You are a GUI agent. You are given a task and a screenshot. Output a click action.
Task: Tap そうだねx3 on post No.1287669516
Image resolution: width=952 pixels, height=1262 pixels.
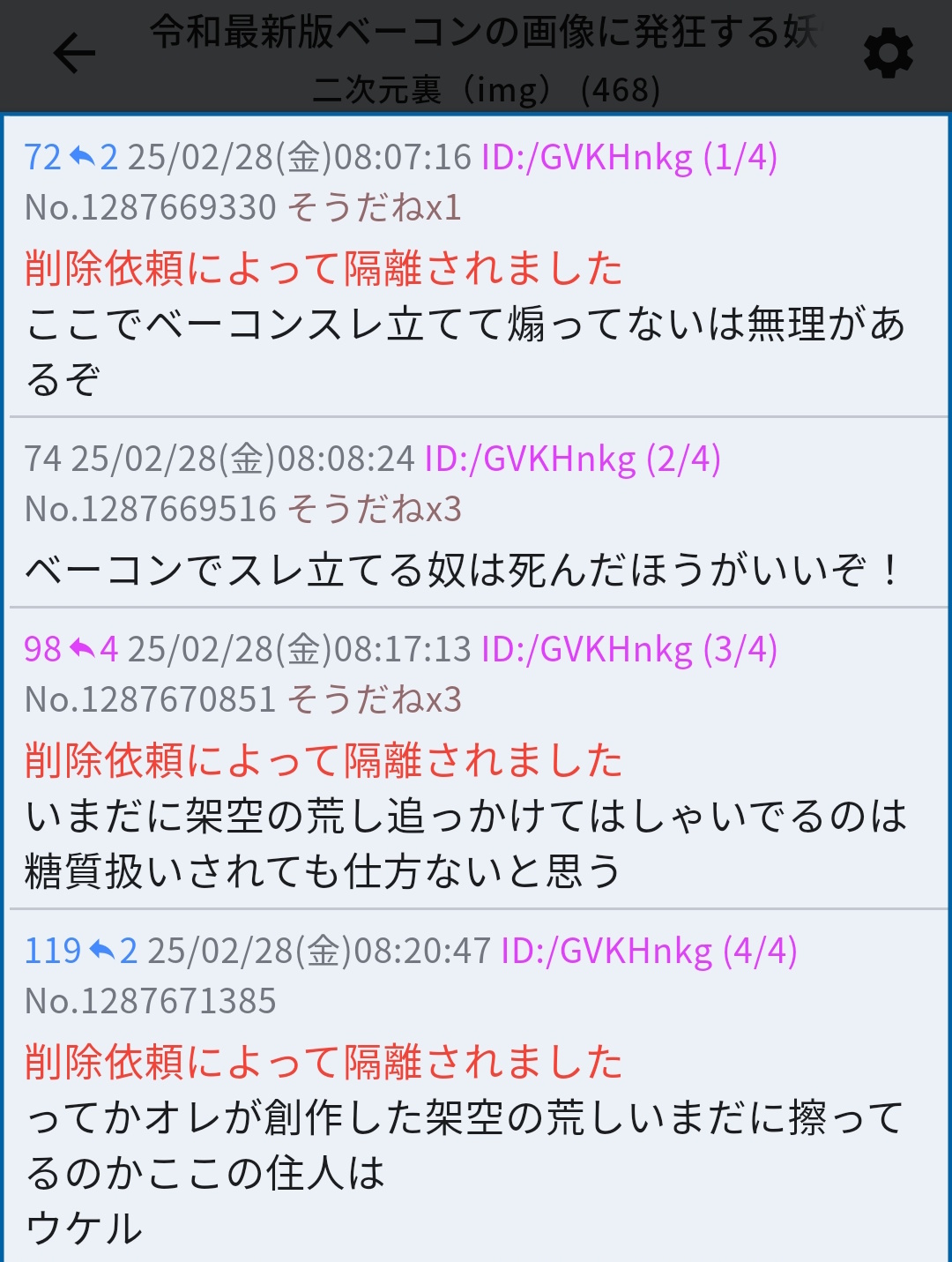[x=374, y=510]
